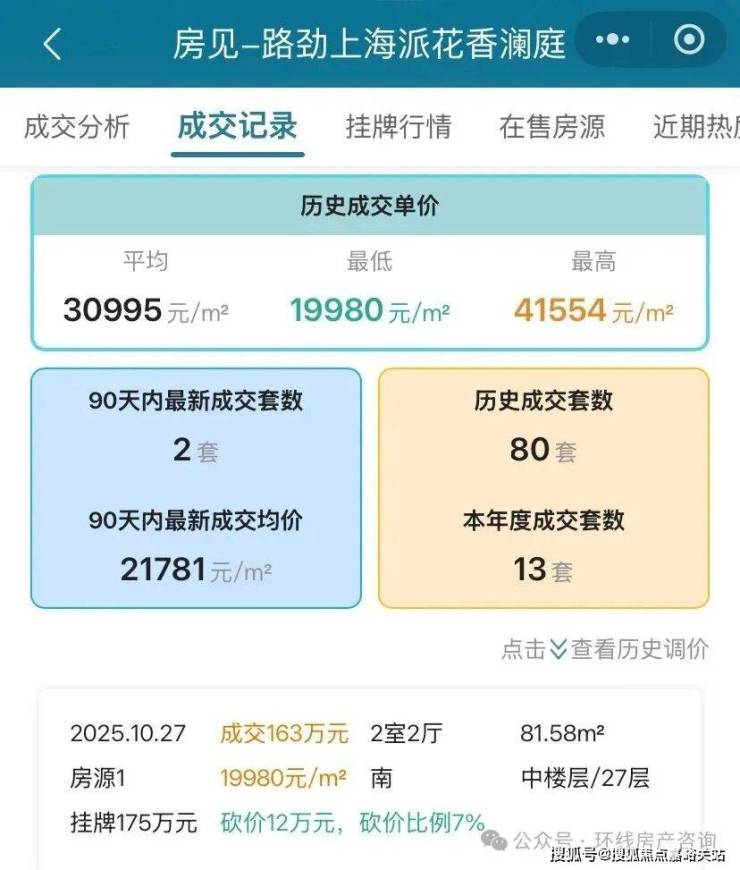Open the 2025.10.27 房源1 transaction record
740x870 pixels.
(x=370, y=777)
